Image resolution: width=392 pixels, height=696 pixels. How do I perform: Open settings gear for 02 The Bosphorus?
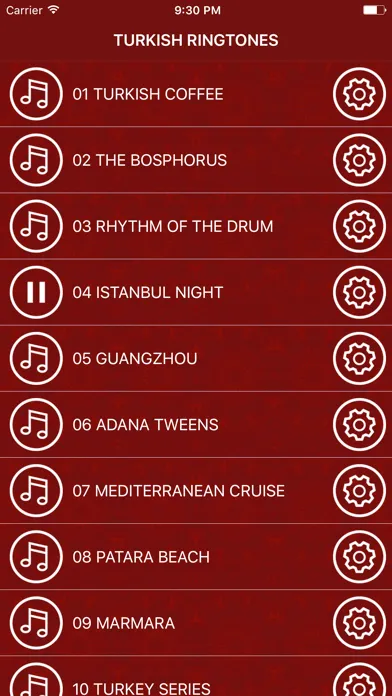360,160
